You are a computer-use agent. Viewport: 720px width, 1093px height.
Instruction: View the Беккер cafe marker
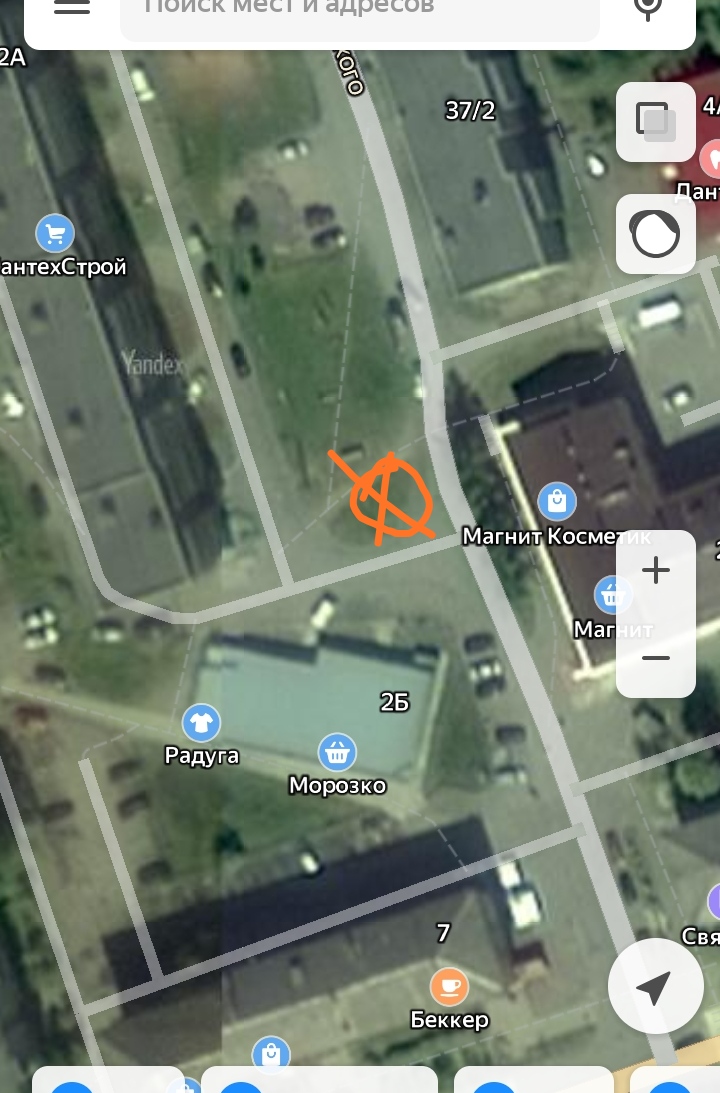pos(450,986)
